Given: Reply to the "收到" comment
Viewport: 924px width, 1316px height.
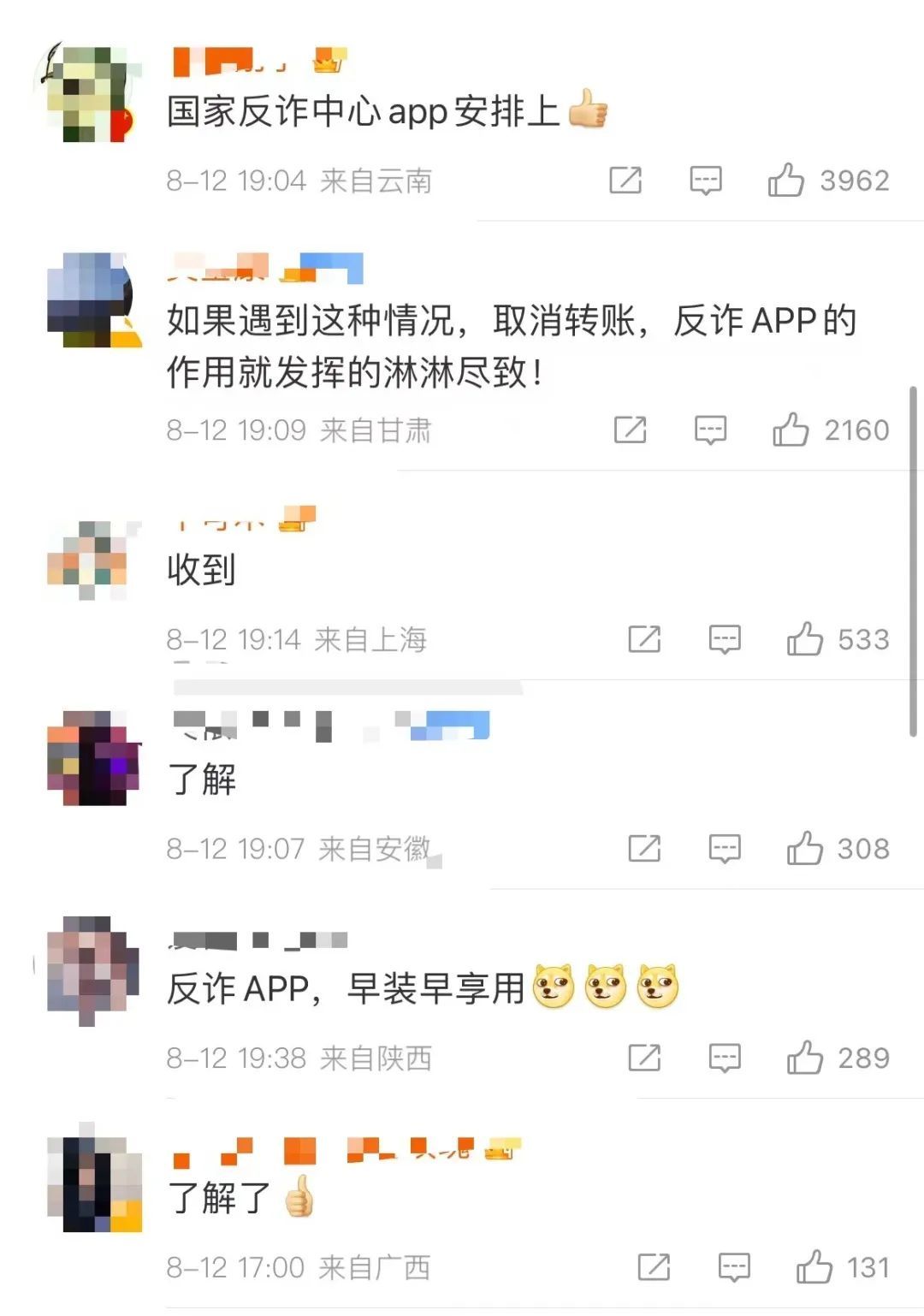Looking at the screenshot, I should pyautogui.click(x=725, y=639).
